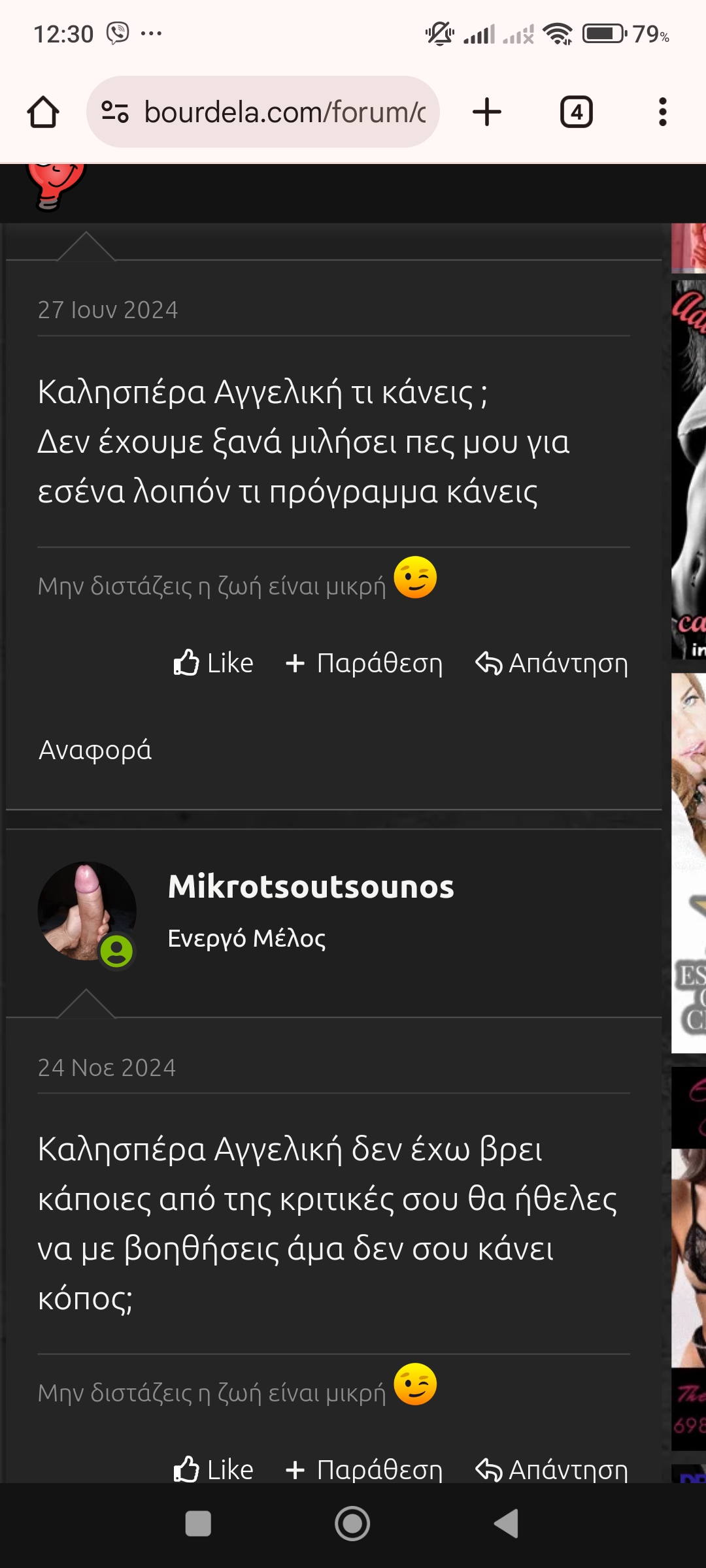Viewport: 706px width, 1568px height.
Task: Like the 27 Ιουν 2024 post
Action: coord(214,663)
